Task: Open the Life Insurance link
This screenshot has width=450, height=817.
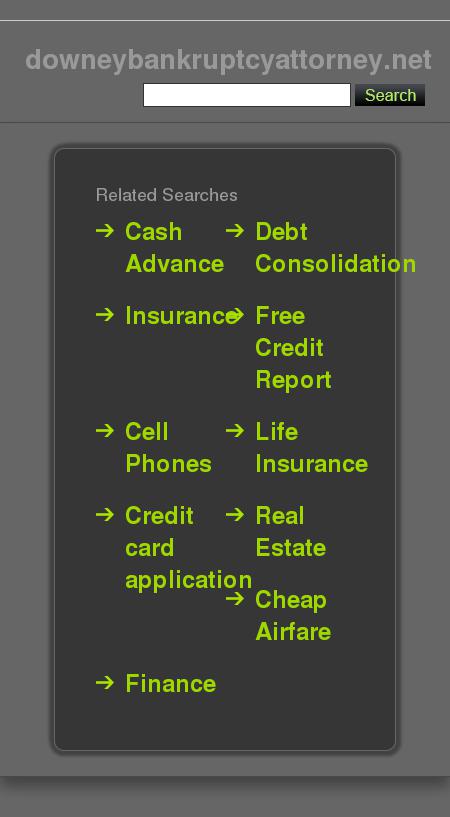Action: click(x=311, y=448)
